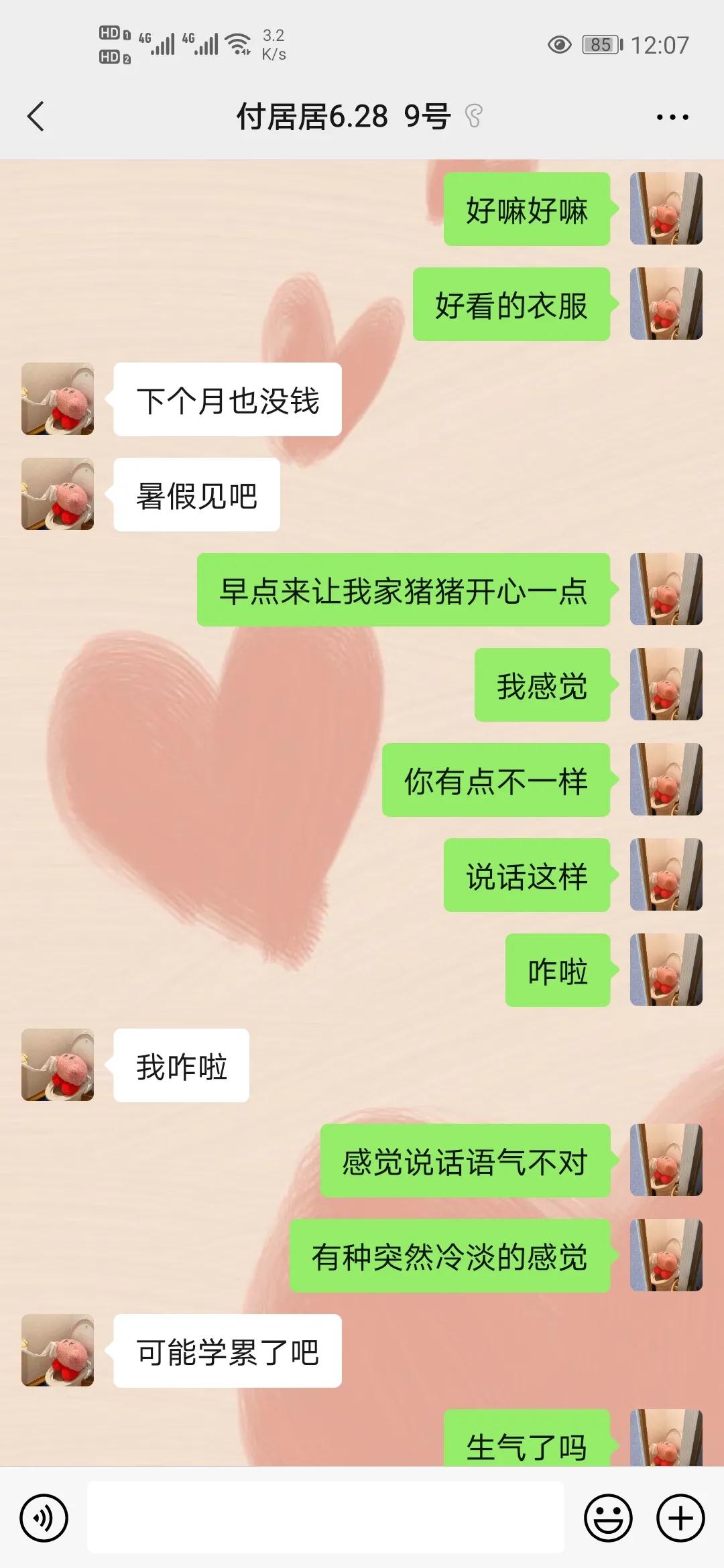Image resolution: width=724 pixels, height=1568 pixels.
Task: Tap the Wi-Fi icon in status bar
Action: coord(237,42)
